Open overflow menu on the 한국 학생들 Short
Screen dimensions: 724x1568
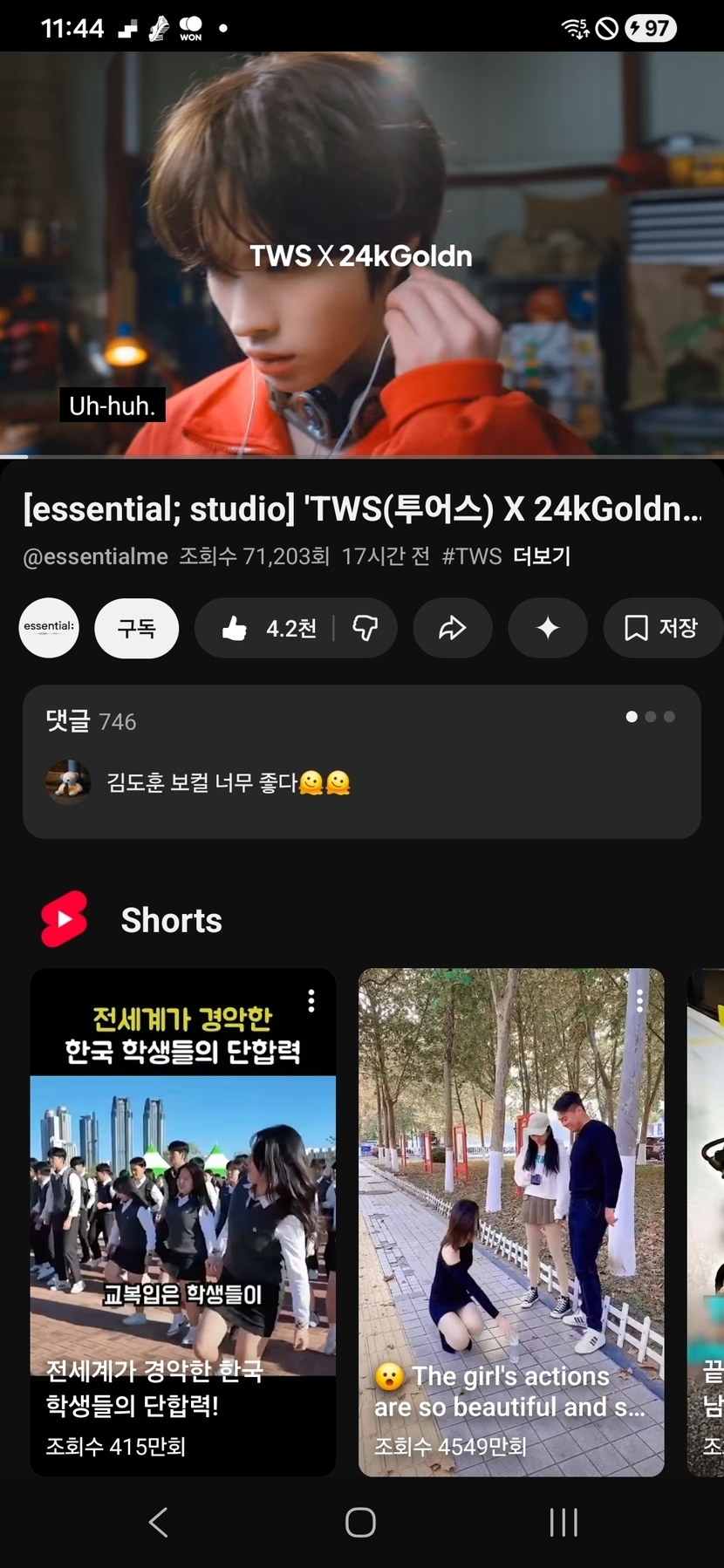311,1000
